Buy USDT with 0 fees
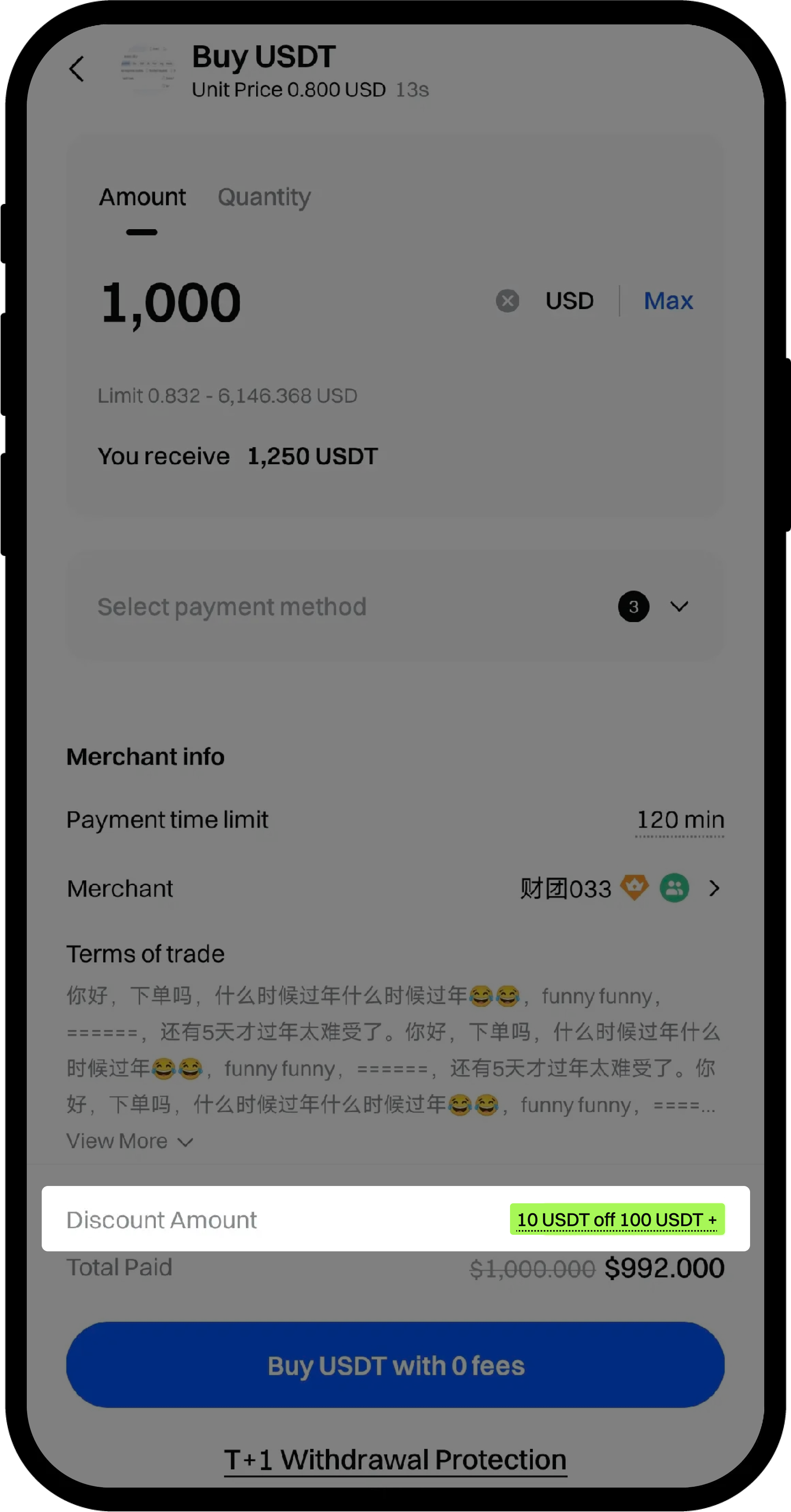Viewport: 791px width, 1512px height. (x=395, y=1365)
